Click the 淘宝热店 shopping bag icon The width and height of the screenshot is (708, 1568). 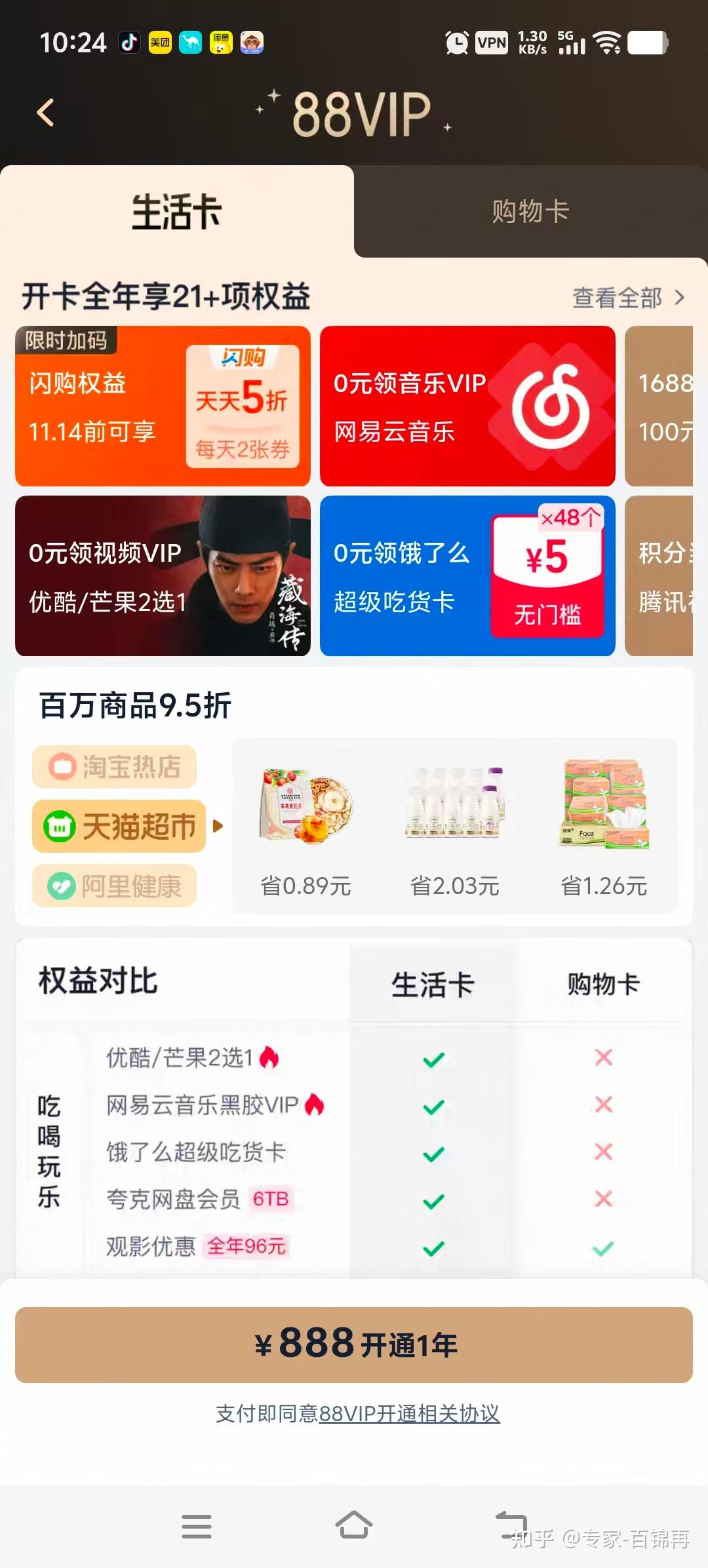tap(60, 767)
